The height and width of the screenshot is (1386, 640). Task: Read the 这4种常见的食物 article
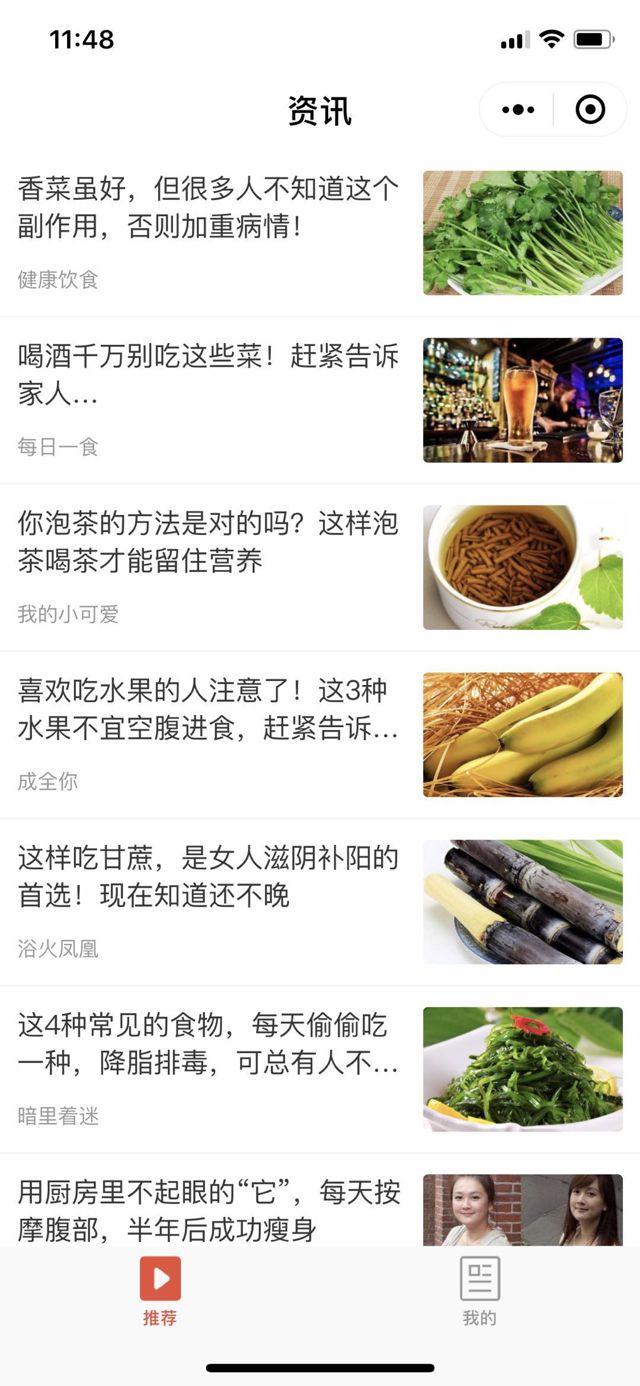pos(208,1044)
